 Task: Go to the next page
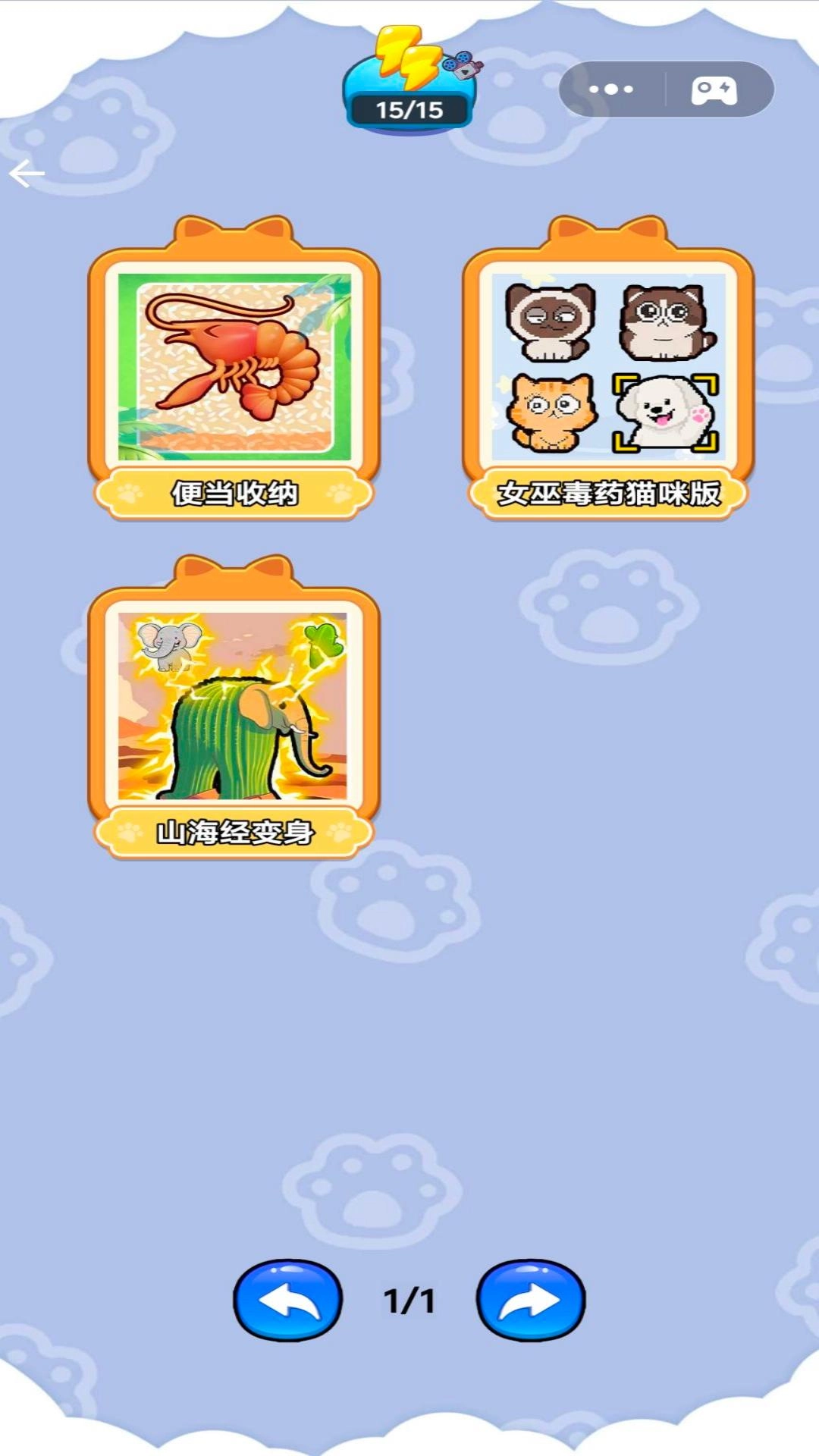(x=531, y=1300)
